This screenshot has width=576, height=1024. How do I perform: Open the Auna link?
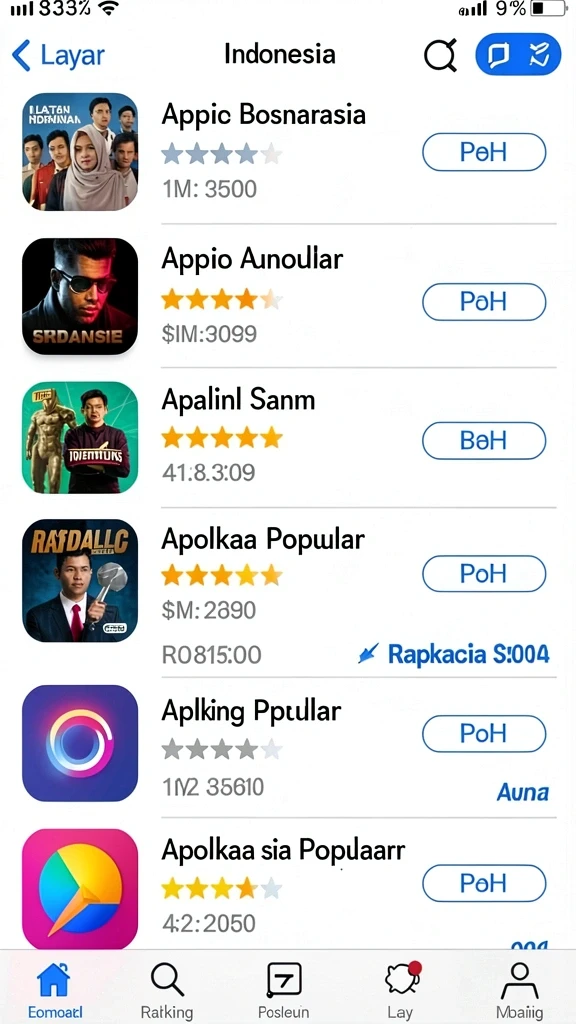[x=523, y=792]
